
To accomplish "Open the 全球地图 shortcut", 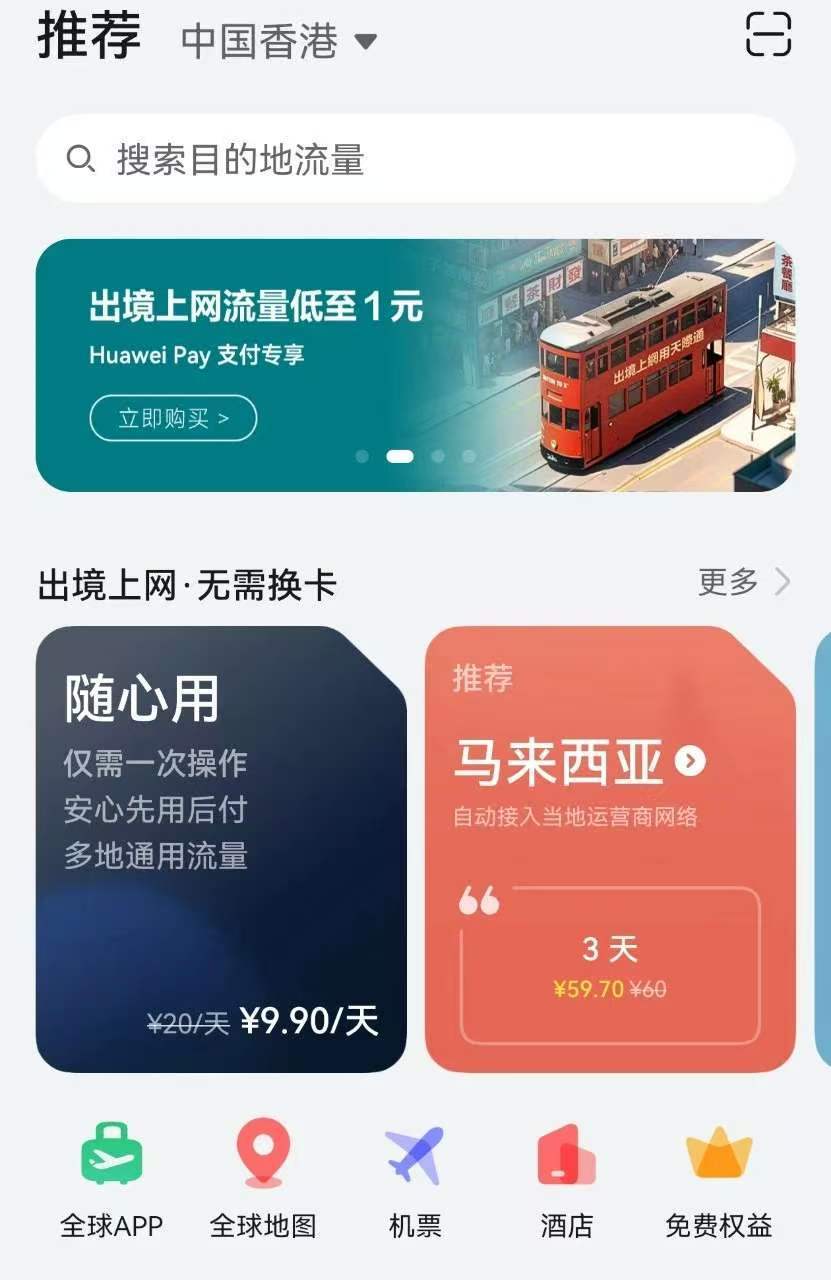I will click(263, 1180).
